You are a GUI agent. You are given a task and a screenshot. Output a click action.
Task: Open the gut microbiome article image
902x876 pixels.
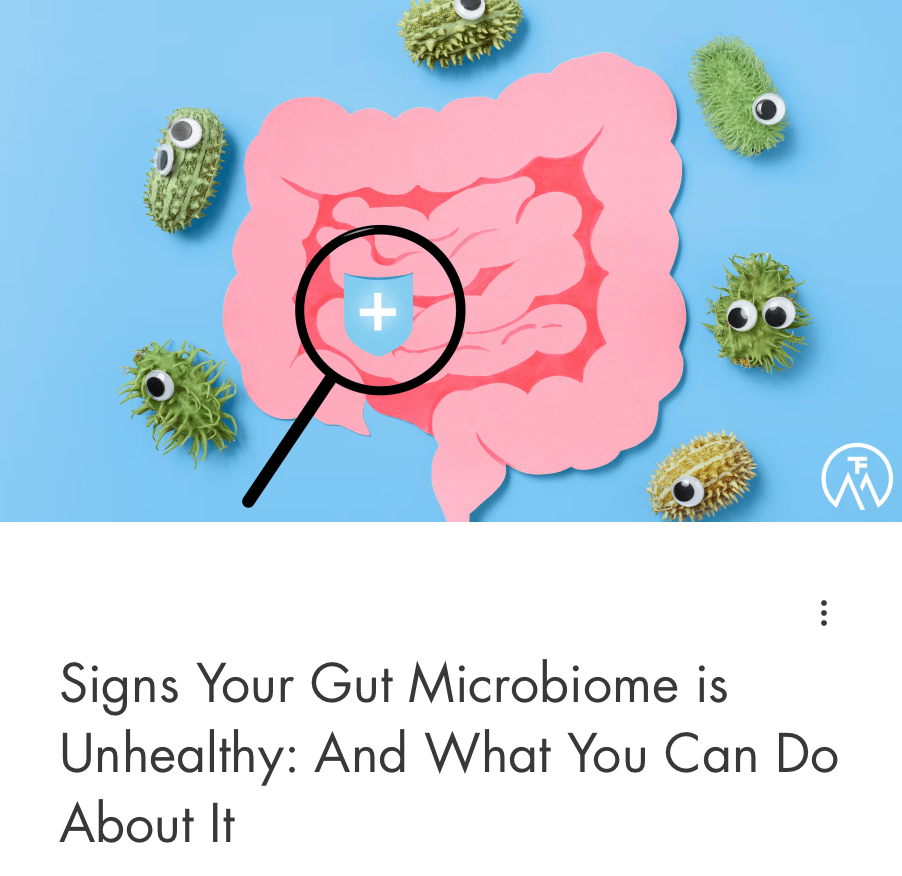[x=451, y=261]
